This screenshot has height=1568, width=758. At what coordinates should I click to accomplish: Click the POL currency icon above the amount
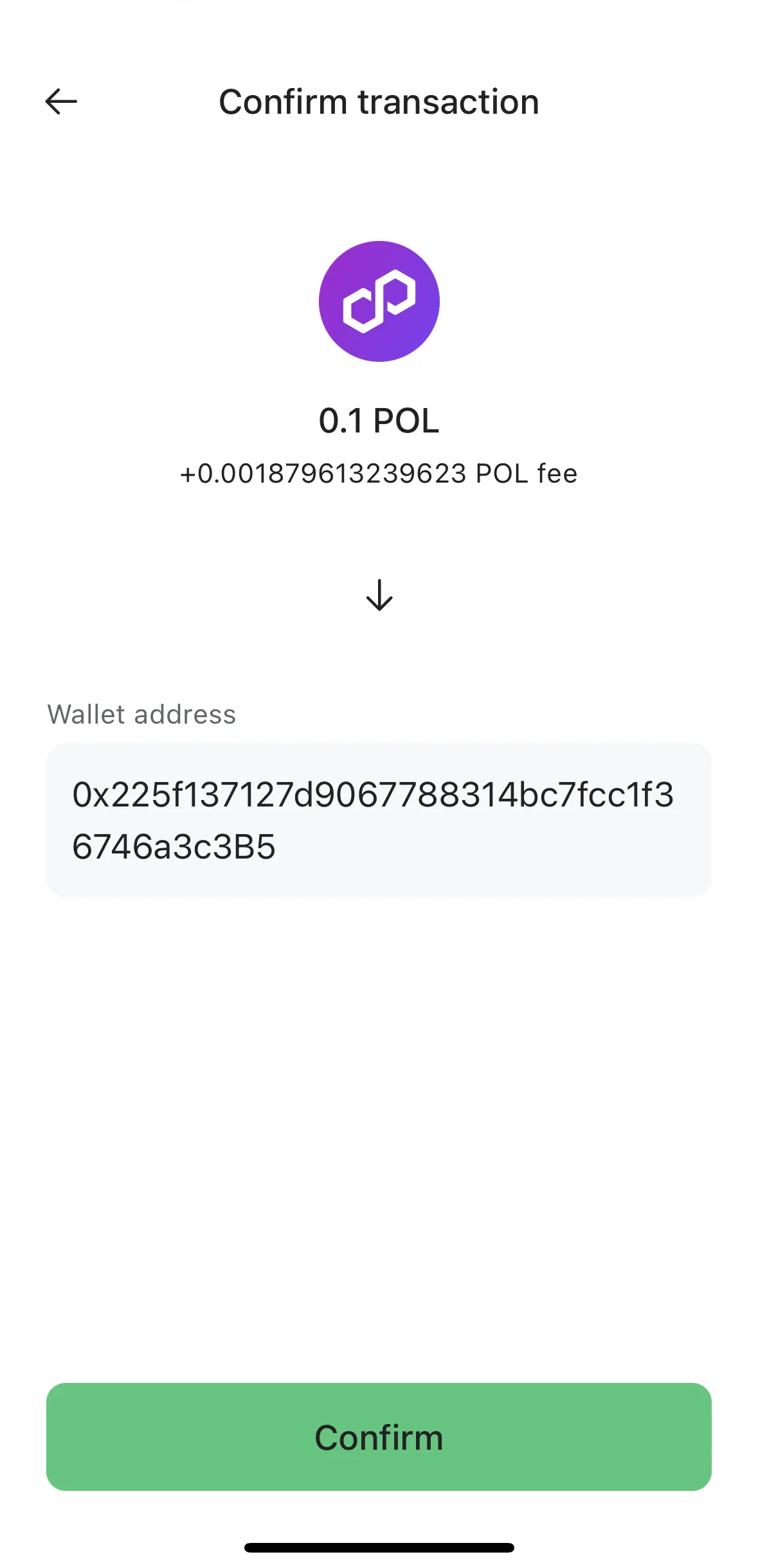[x=379, y=301]
